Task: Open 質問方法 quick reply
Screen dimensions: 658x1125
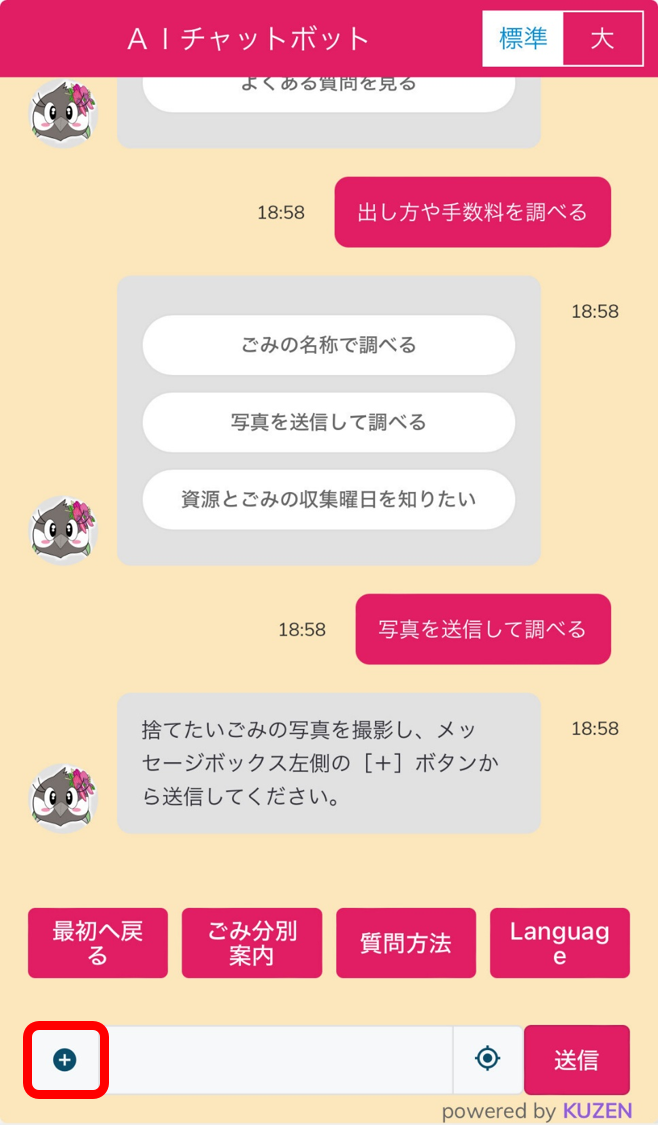Action: (406, 943)
